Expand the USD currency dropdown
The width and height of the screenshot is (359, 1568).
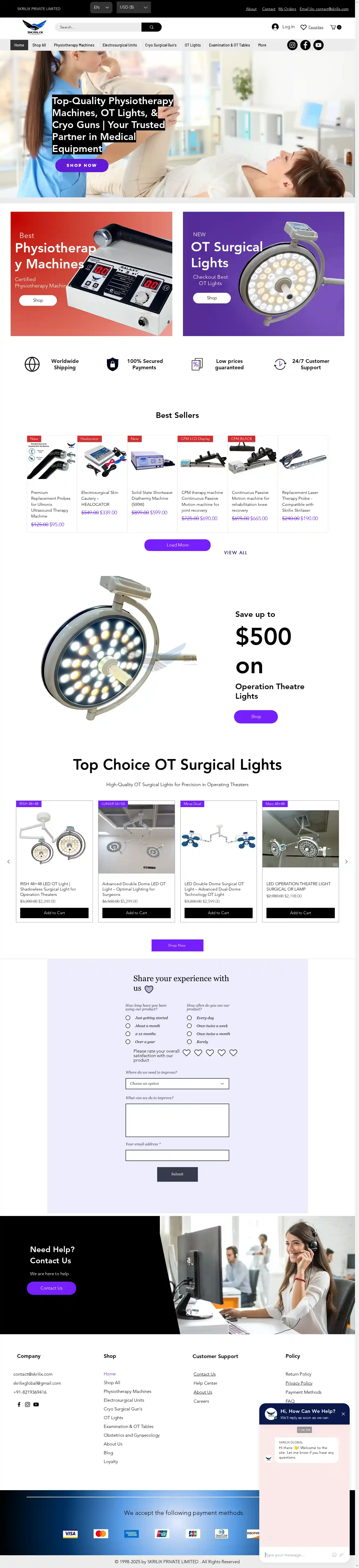click(x=133, y=7)
